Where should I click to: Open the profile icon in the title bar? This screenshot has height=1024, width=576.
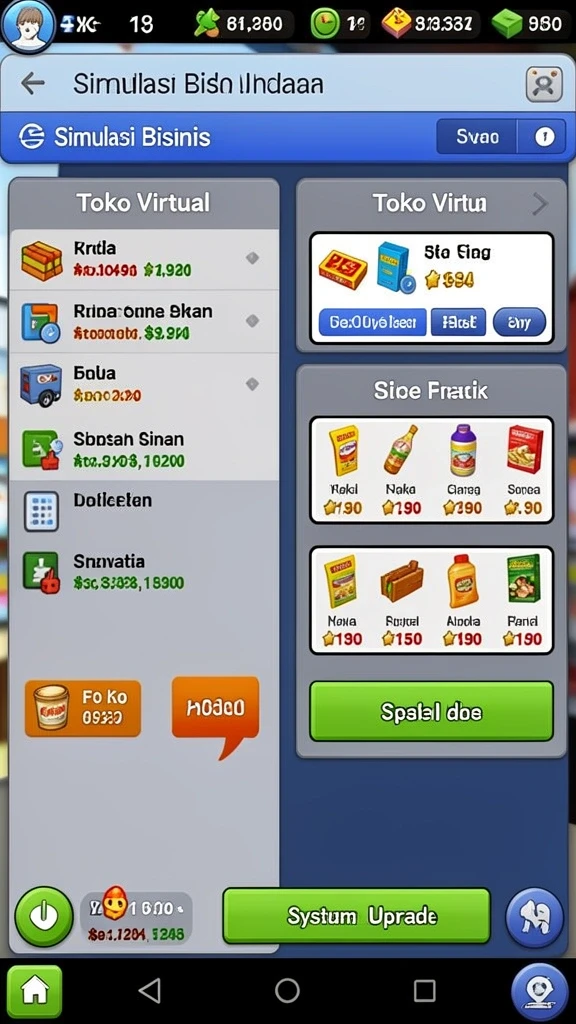coord(544,84)
